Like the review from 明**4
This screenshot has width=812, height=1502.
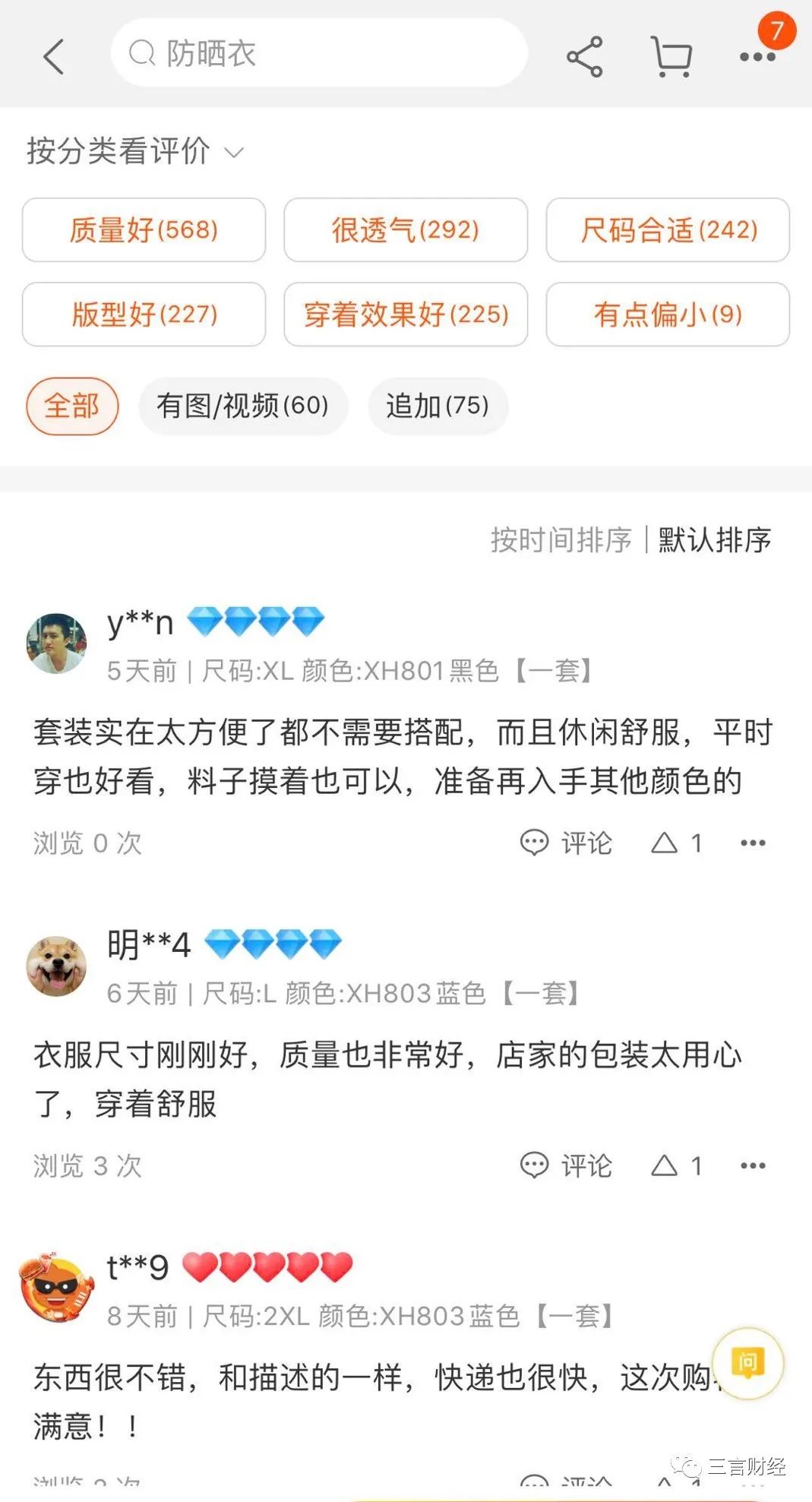click(675, 1165)
